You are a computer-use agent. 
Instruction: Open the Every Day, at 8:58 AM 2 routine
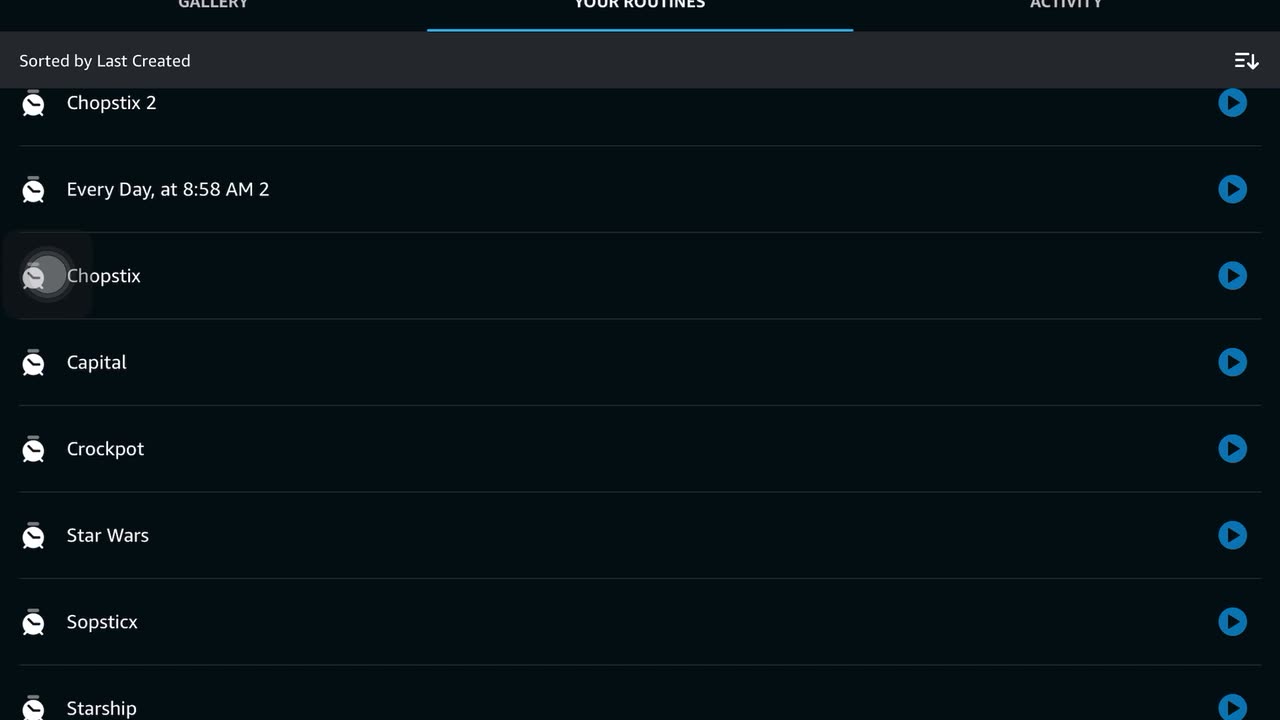tap(168, 189)
